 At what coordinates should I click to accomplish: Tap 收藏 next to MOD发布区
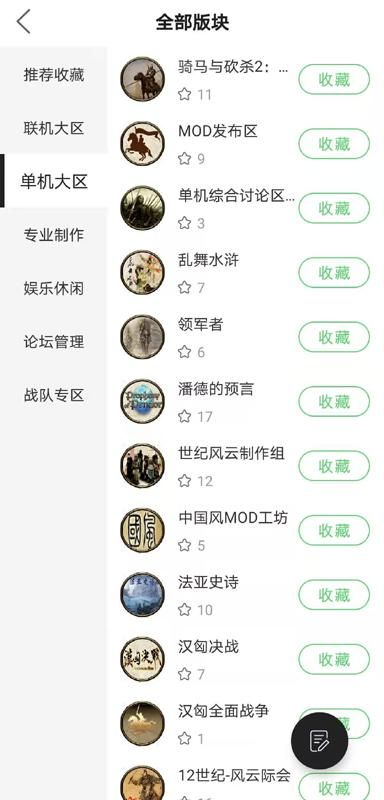(x=334, y=144)
